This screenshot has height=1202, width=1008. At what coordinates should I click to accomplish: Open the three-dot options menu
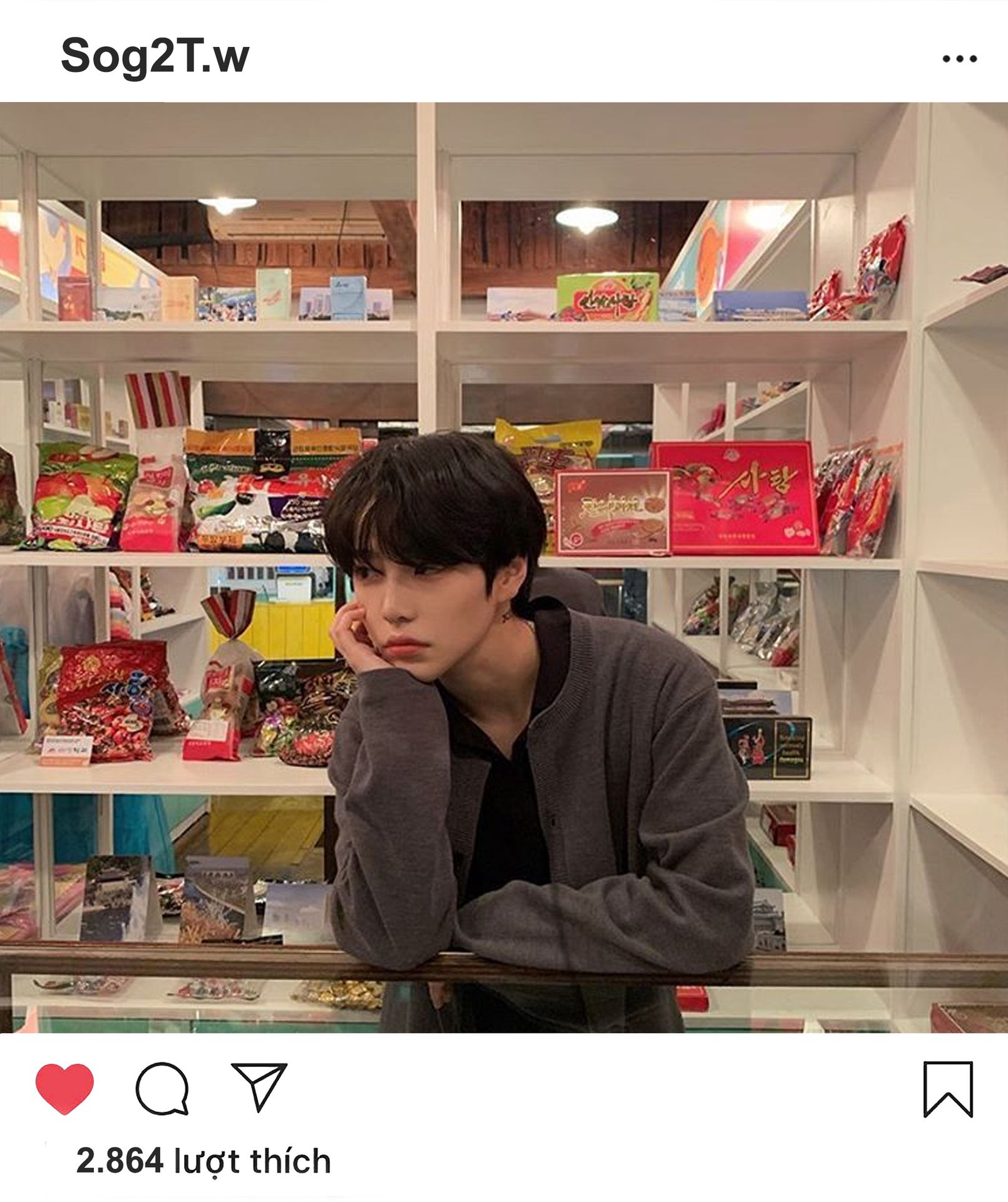[x=959, y=59]
